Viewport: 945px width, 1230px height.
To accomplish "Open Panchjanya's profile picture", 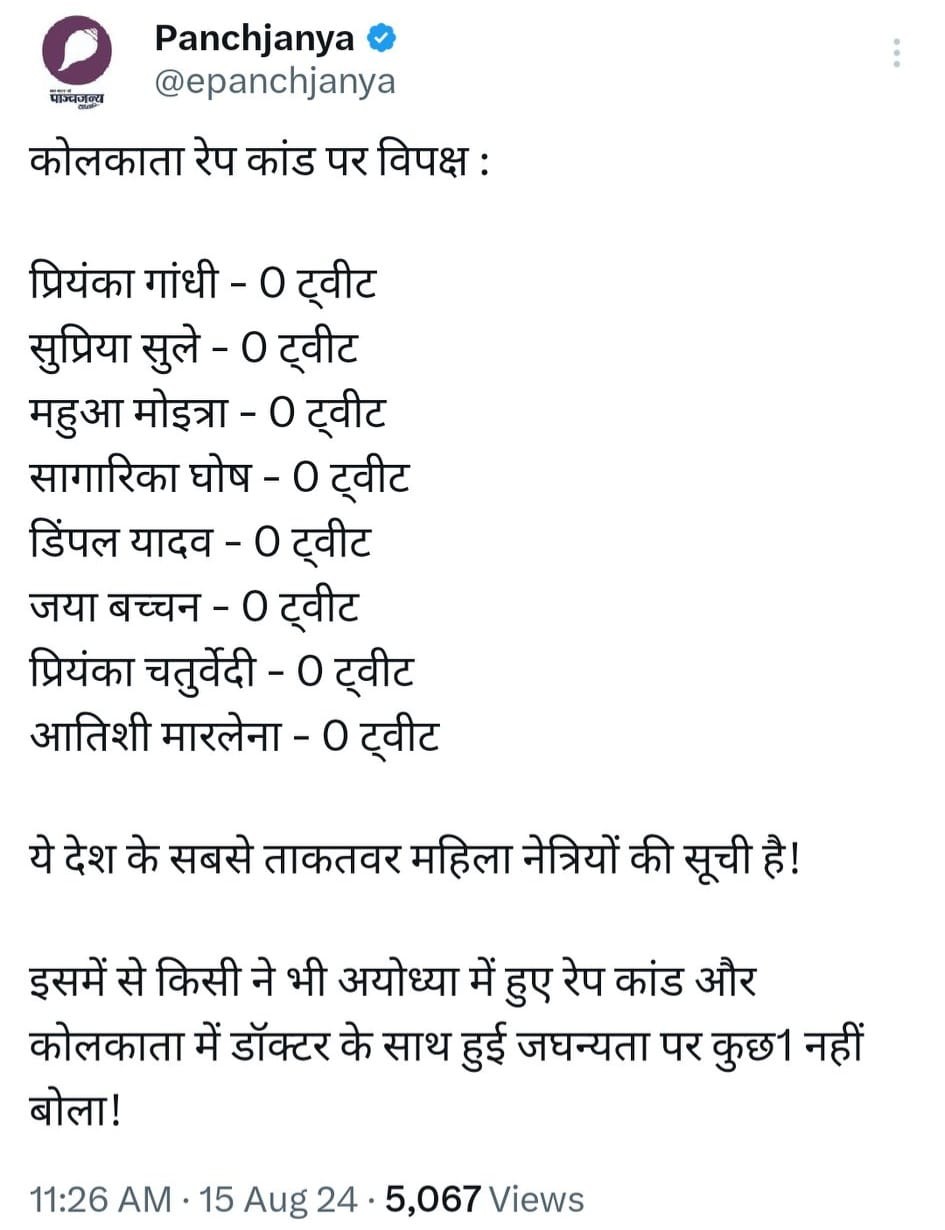I will pos(76,53).
